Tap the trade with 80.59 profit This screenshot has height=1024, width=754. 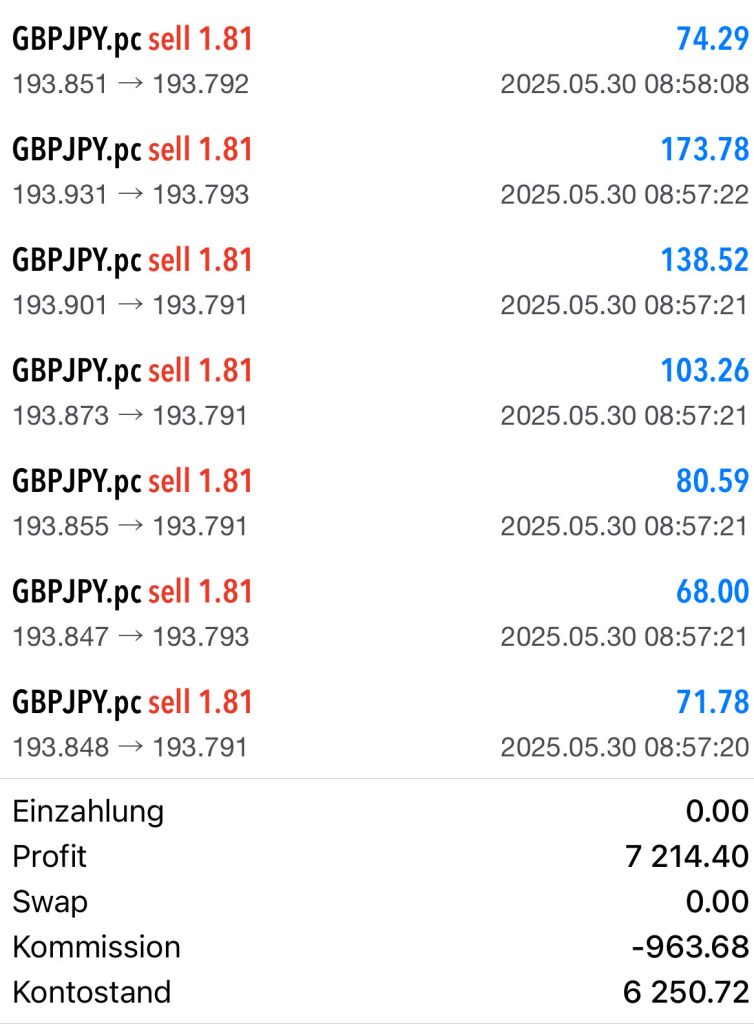pyautogui.click(x=377, y=503)
